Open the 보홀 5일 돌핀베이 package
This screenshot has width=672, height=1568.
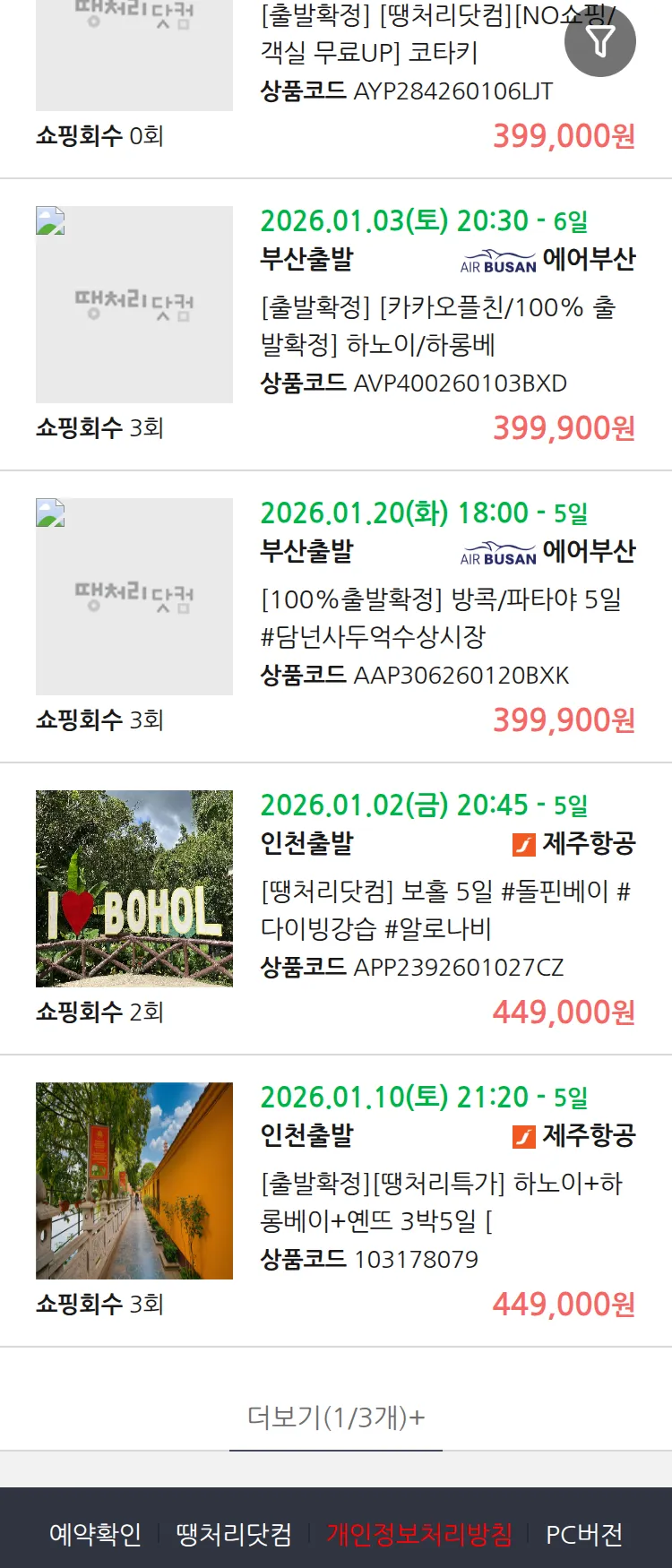click(444, 909)
